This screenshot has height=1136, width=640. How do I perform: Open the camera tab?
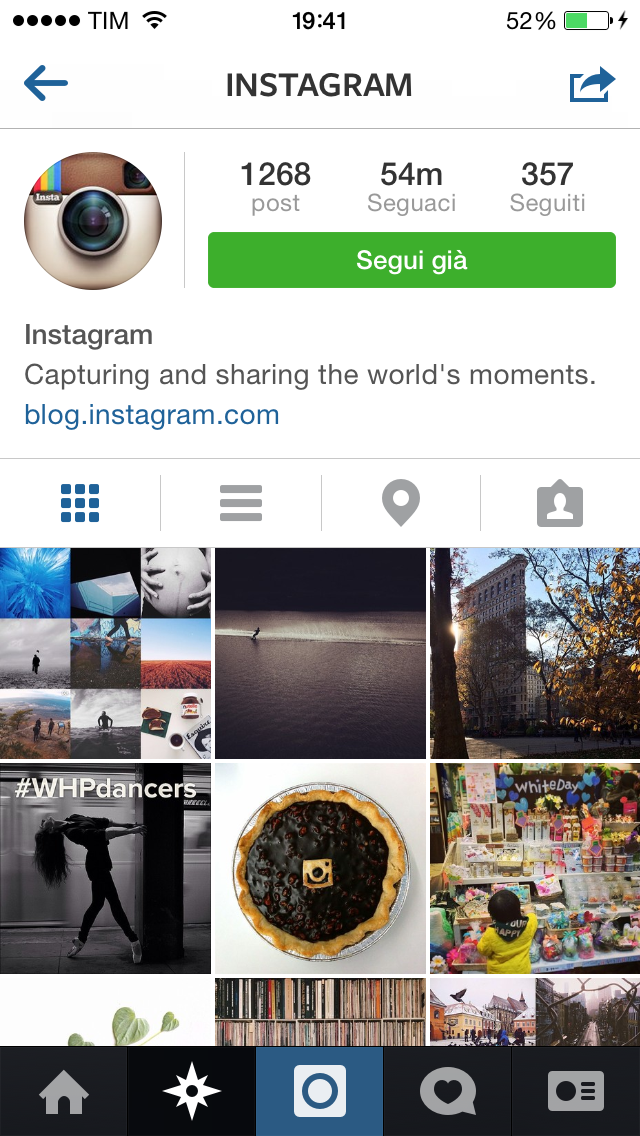pyautogui.click(x=320, y=1091)
